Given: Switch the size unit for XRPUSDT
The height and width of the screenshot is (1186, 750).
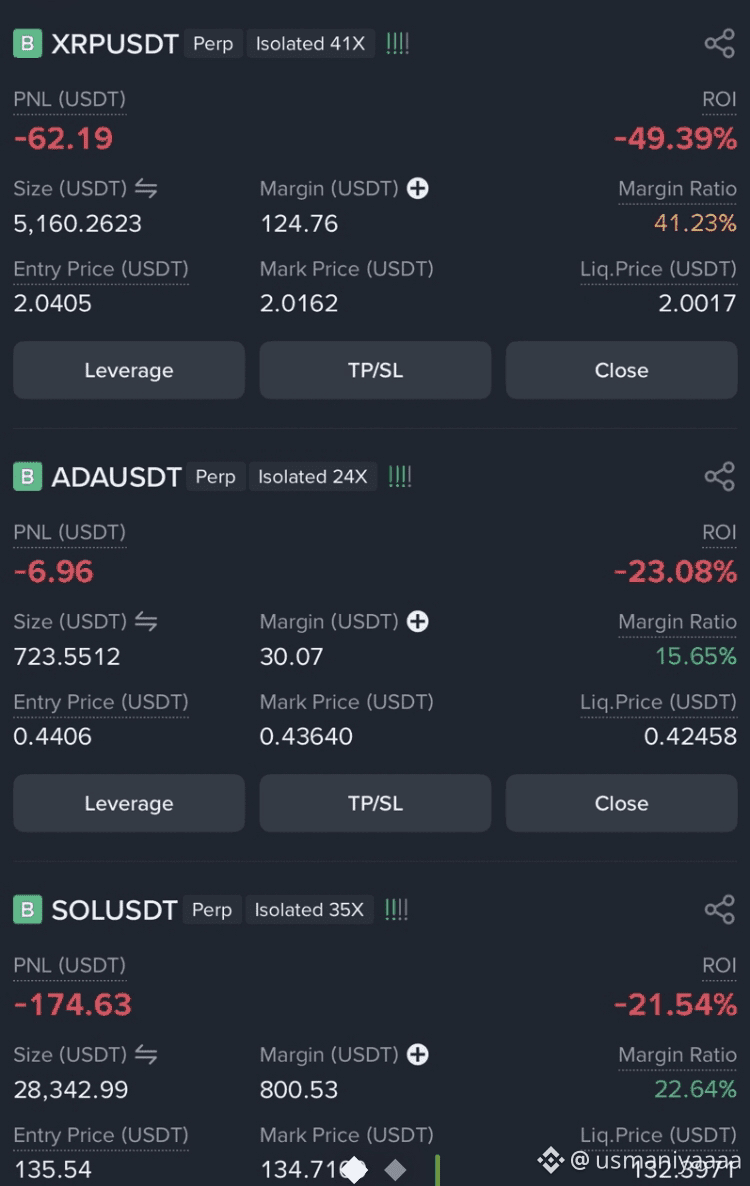Looking at the screenshot, I should pos(146,188).
